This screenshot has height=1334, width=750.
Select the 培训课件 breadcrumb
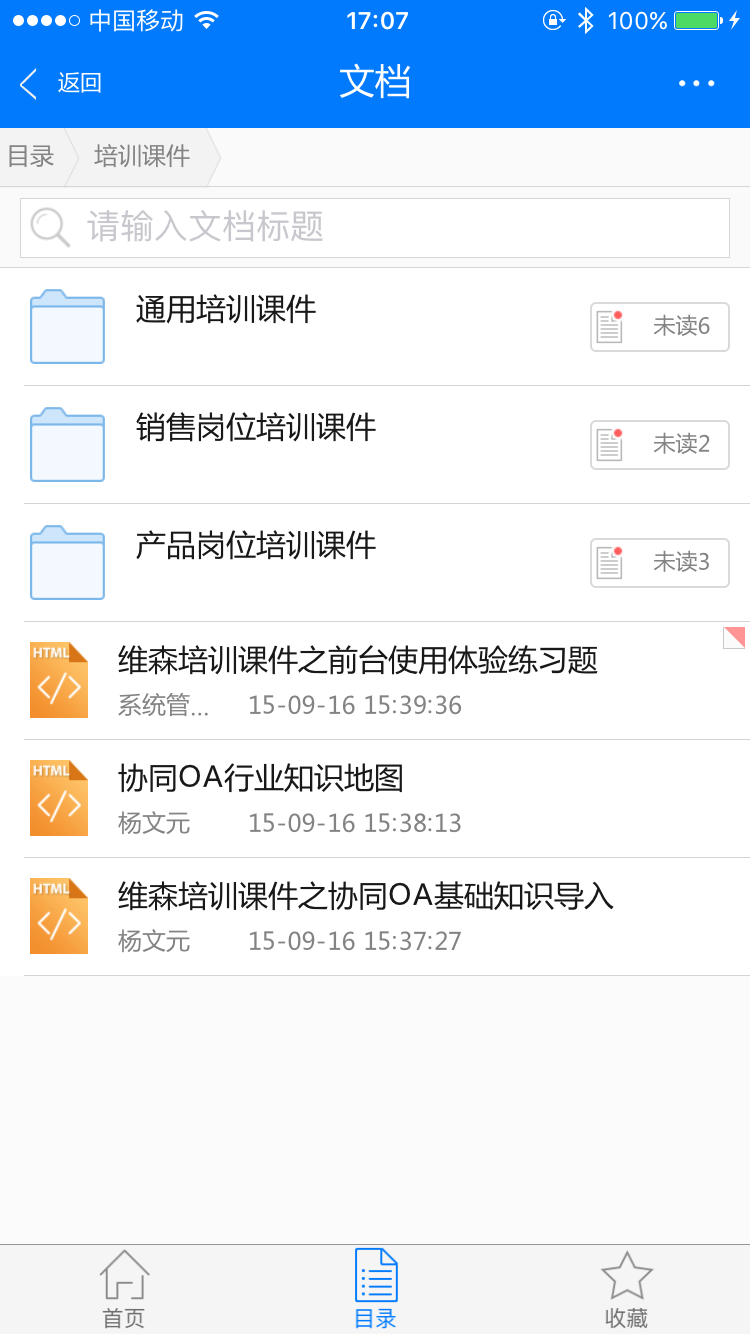coord(142,157)
